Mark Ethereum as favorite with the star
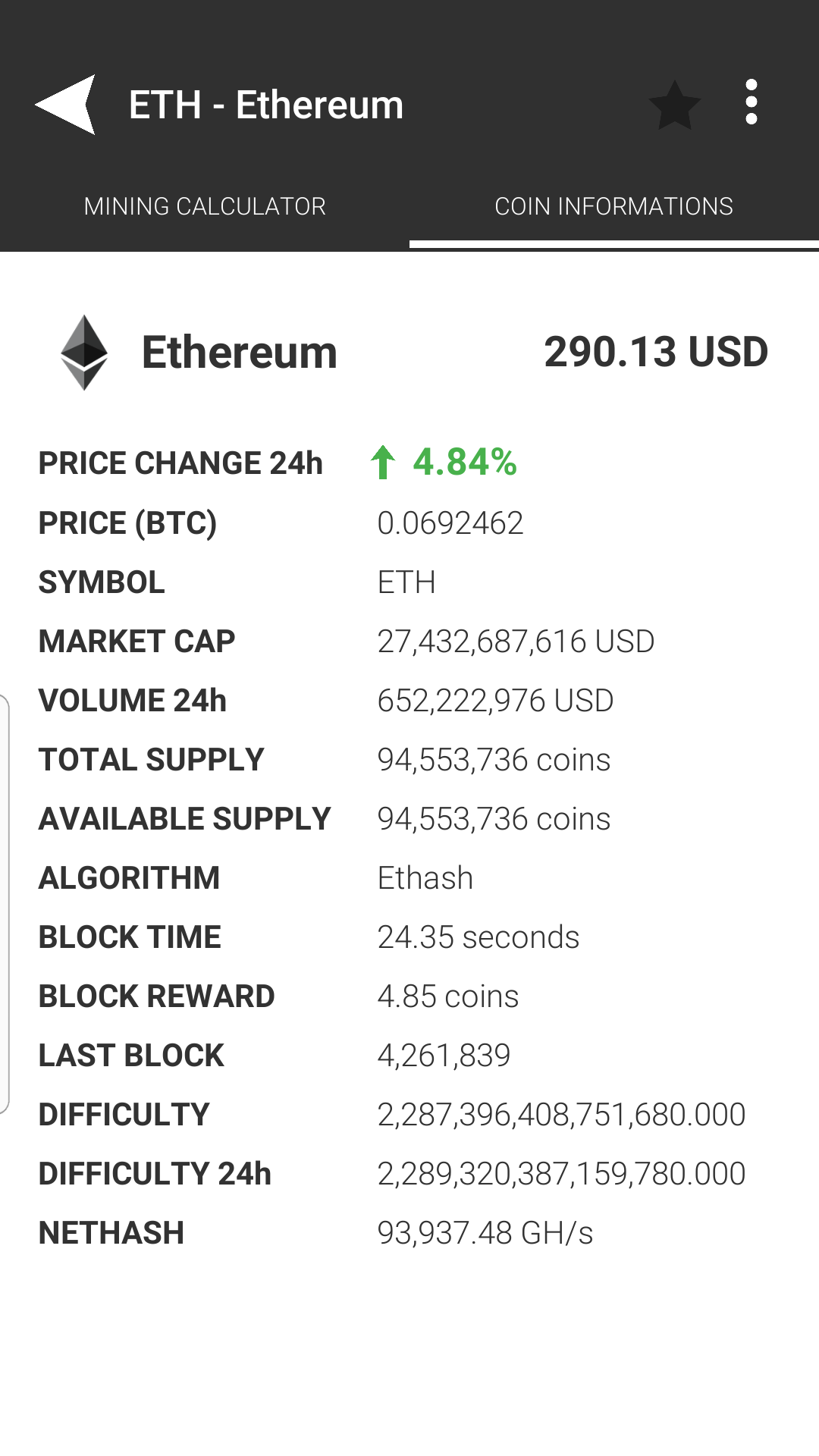 click(674, 105)
